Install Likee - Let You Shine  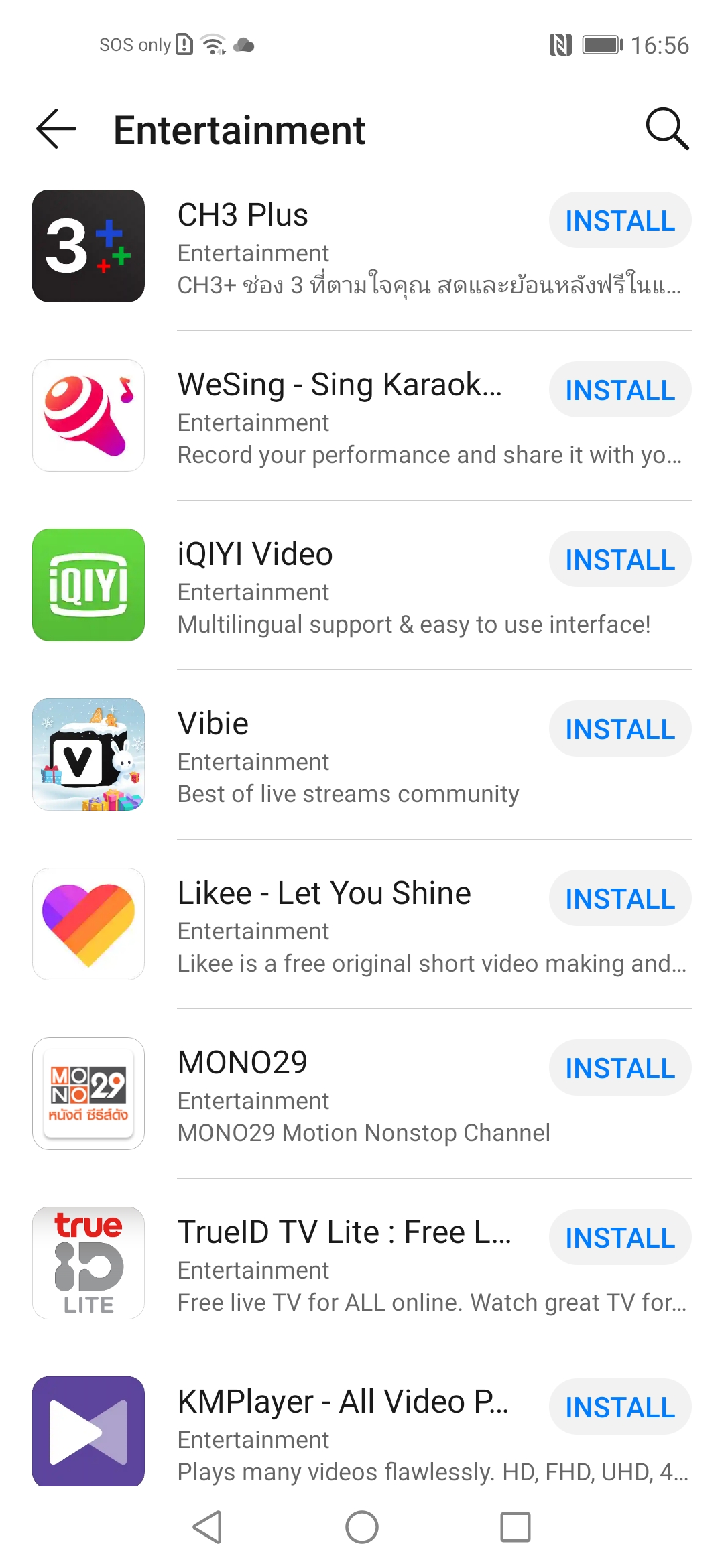point(619,899)
